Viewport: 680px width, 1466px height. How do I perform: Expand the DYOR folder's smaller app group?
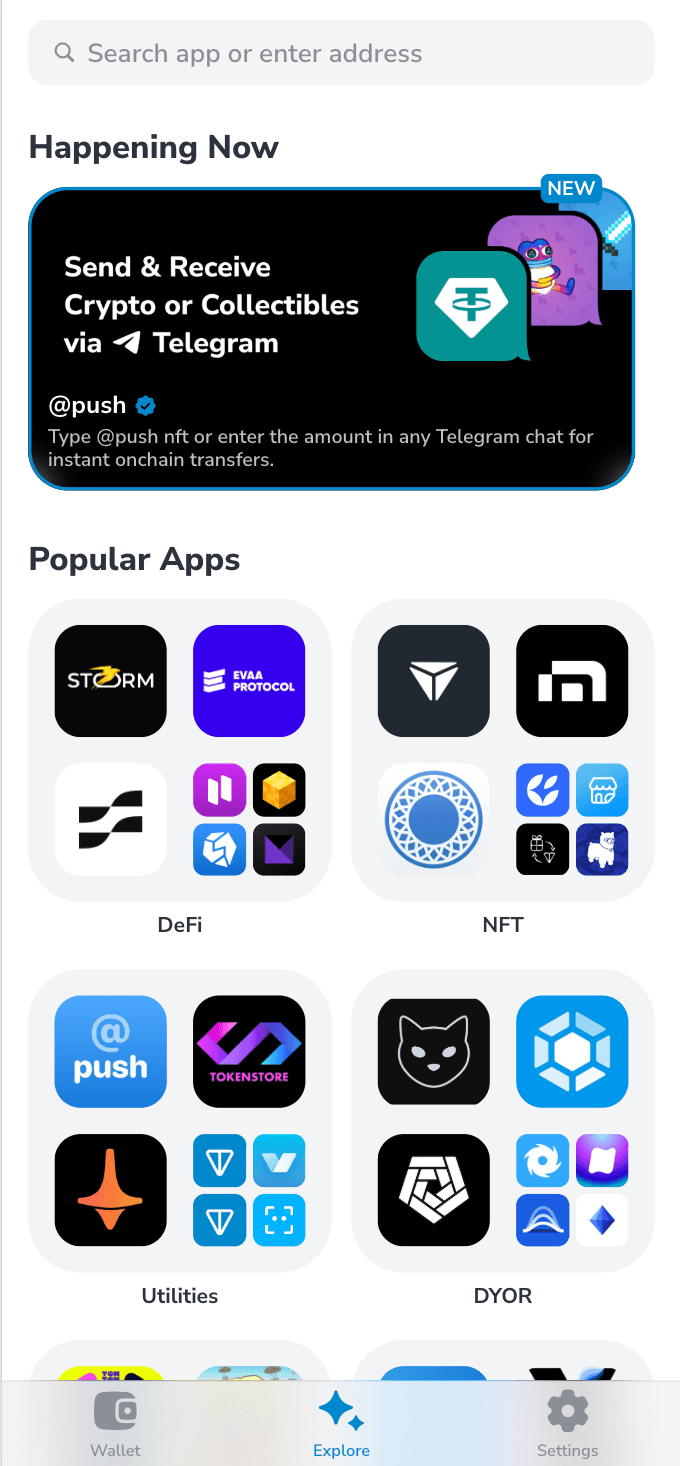point(572,1190)
